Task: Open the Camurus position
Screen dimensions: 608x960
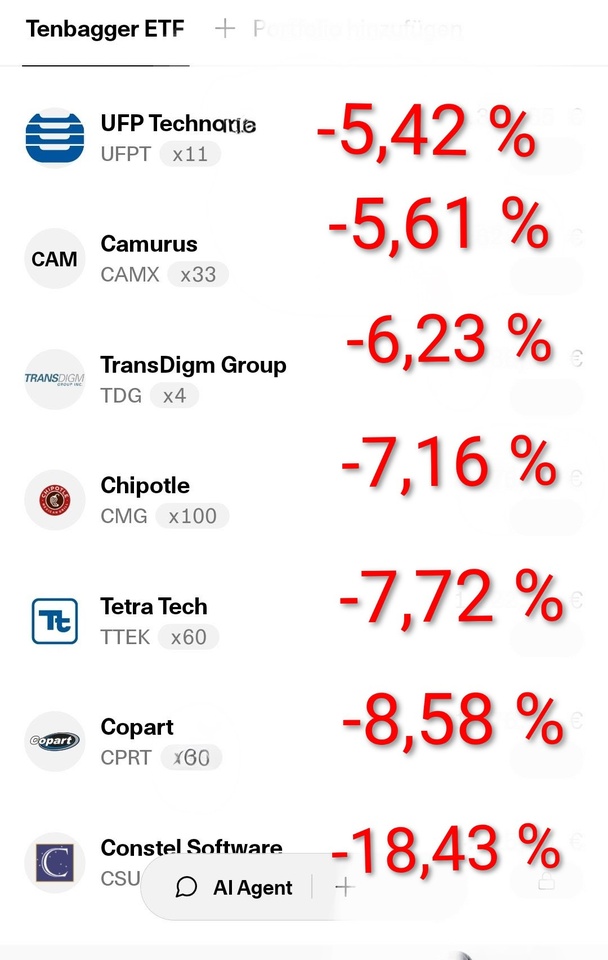Action: pyautogui.click(x=149, y=244)
